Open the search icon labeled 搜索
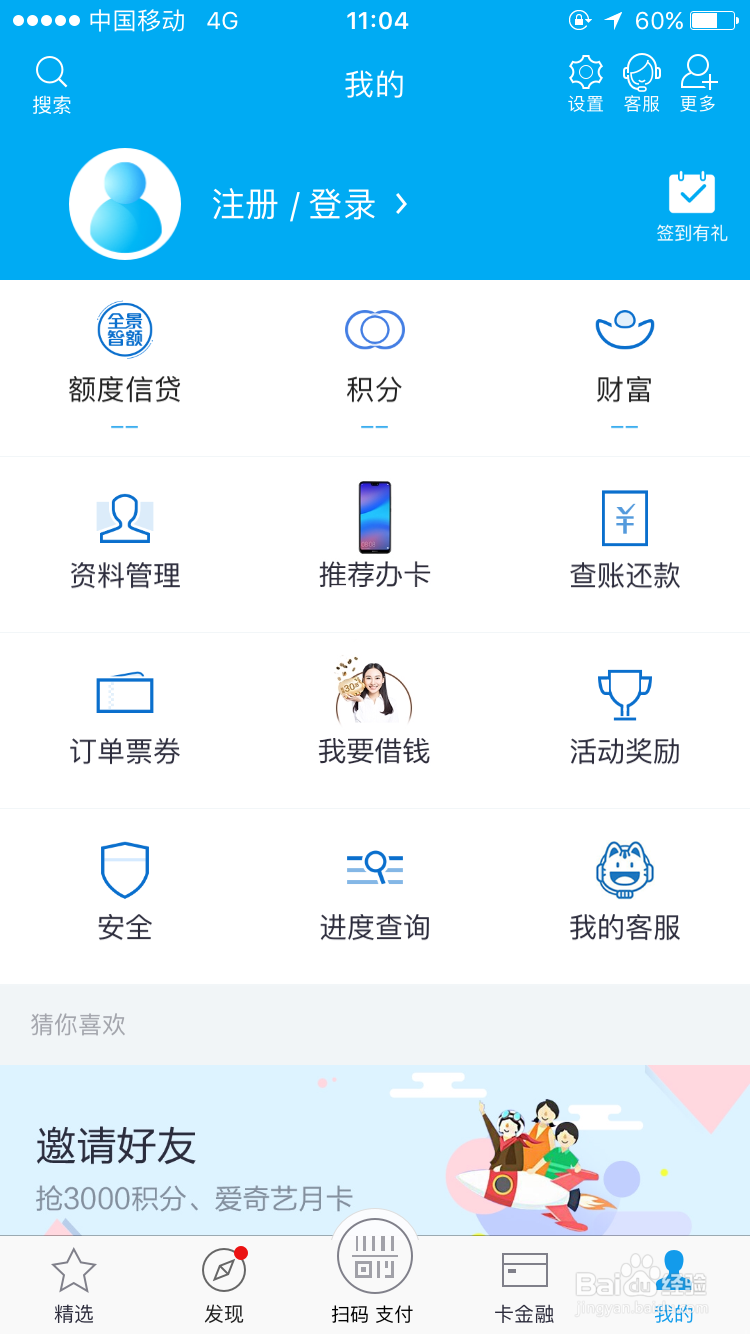 (x=51, y=85)
